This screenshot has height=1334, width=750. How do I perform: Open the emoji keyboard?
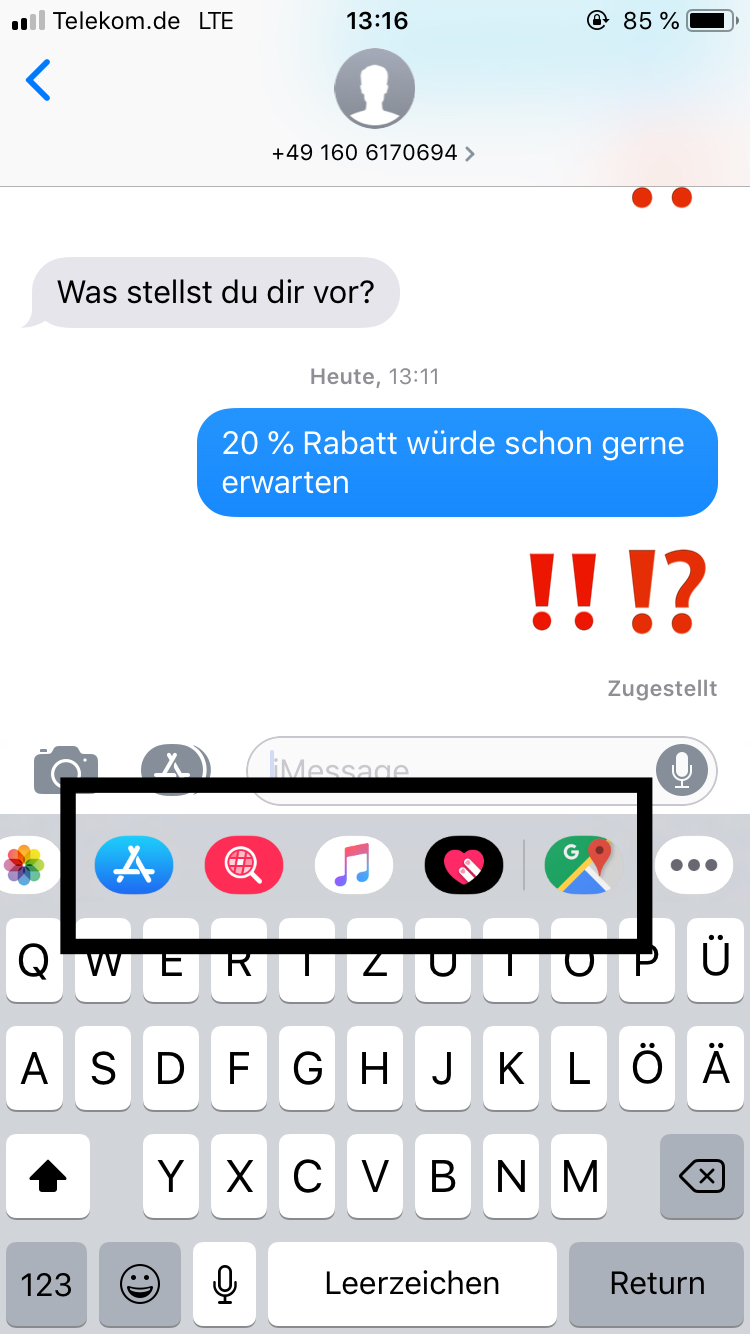pyautogui.click(x=140, y=1284)
